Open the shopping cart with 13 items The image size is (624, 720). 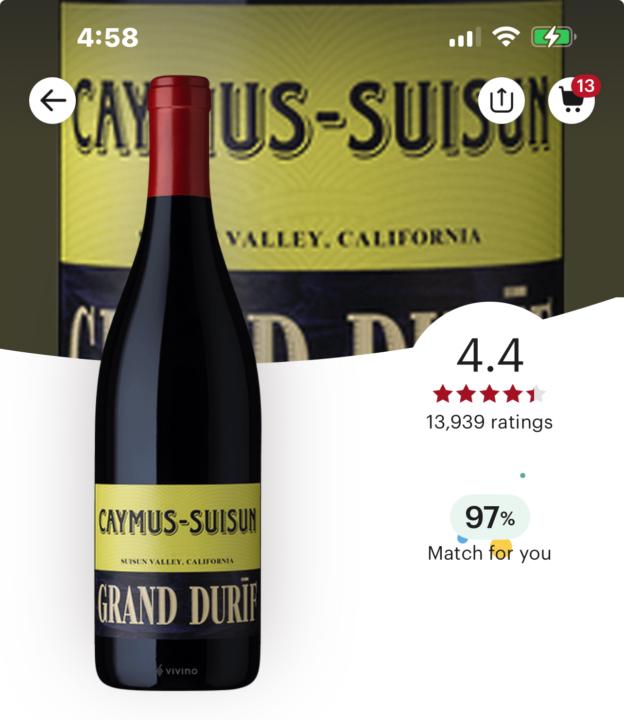tap(572, 100)
